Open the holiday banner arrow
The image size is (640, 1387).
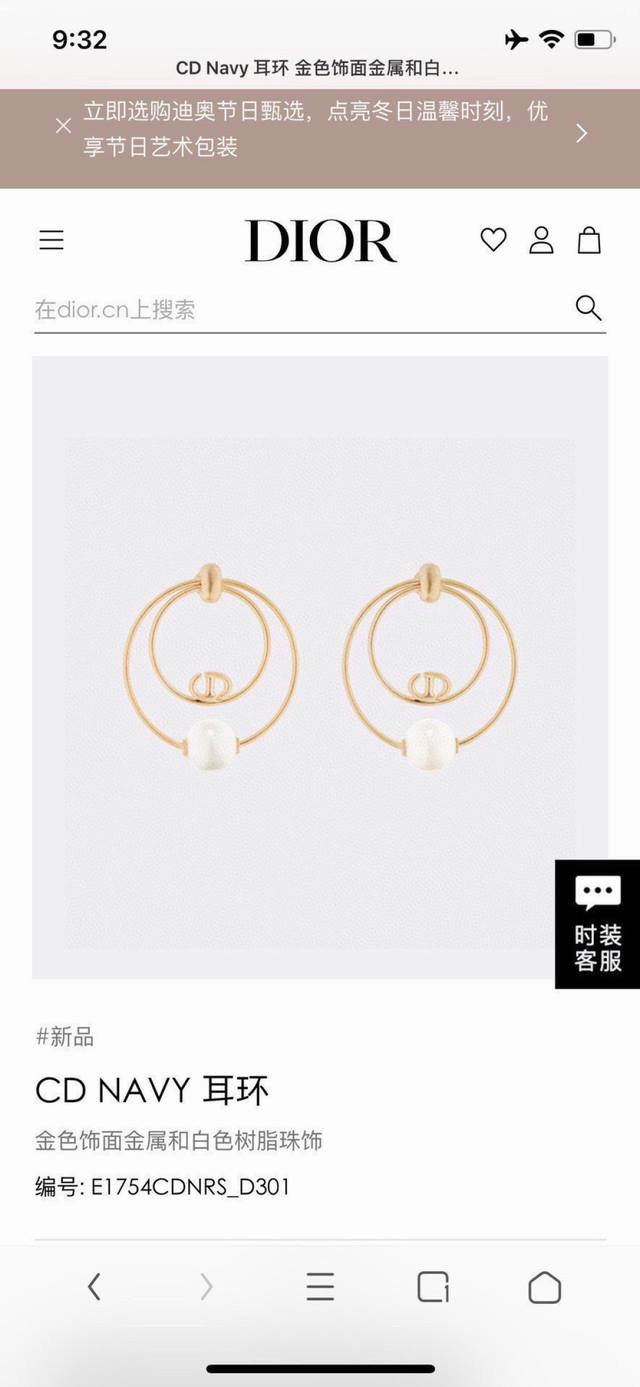[x=581, y=133]
